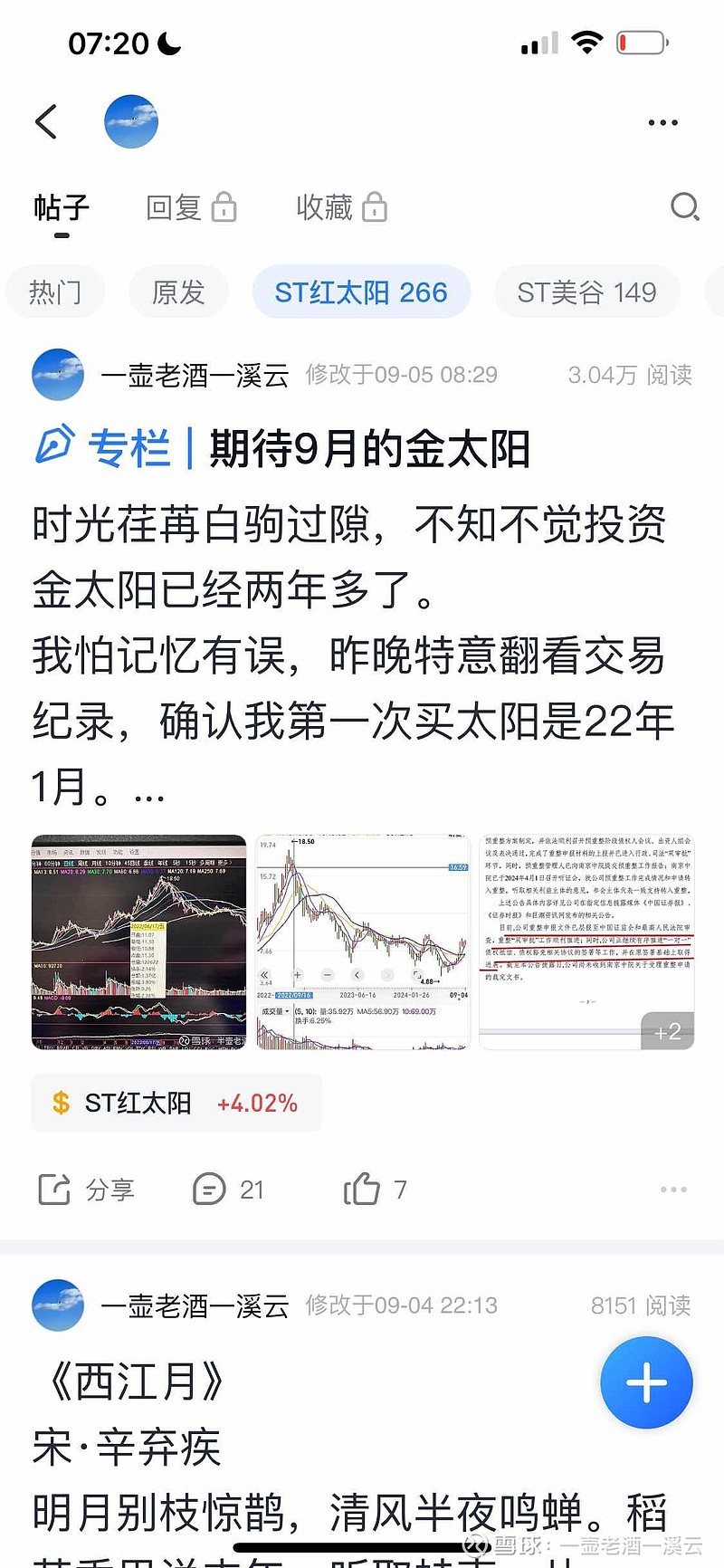724x1568 pixels.
Task: Select the 原发 filter chip
Action: point(178,292)
